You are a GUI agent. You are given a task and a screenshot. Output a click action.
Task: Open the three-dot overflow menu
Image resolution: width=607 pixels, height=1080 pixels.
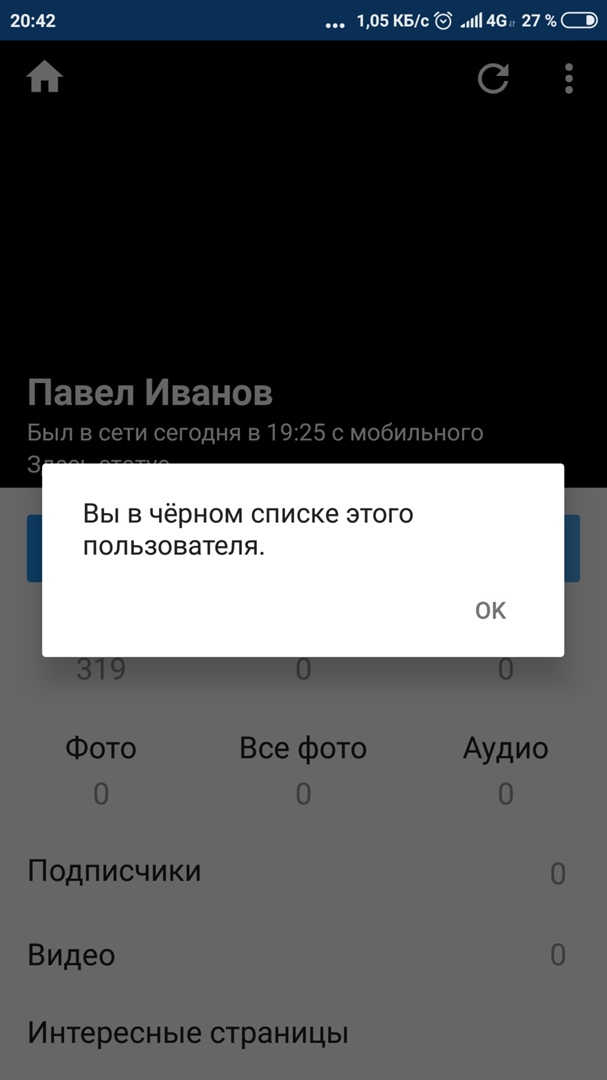pyautogui.click(x=568, y=78)
